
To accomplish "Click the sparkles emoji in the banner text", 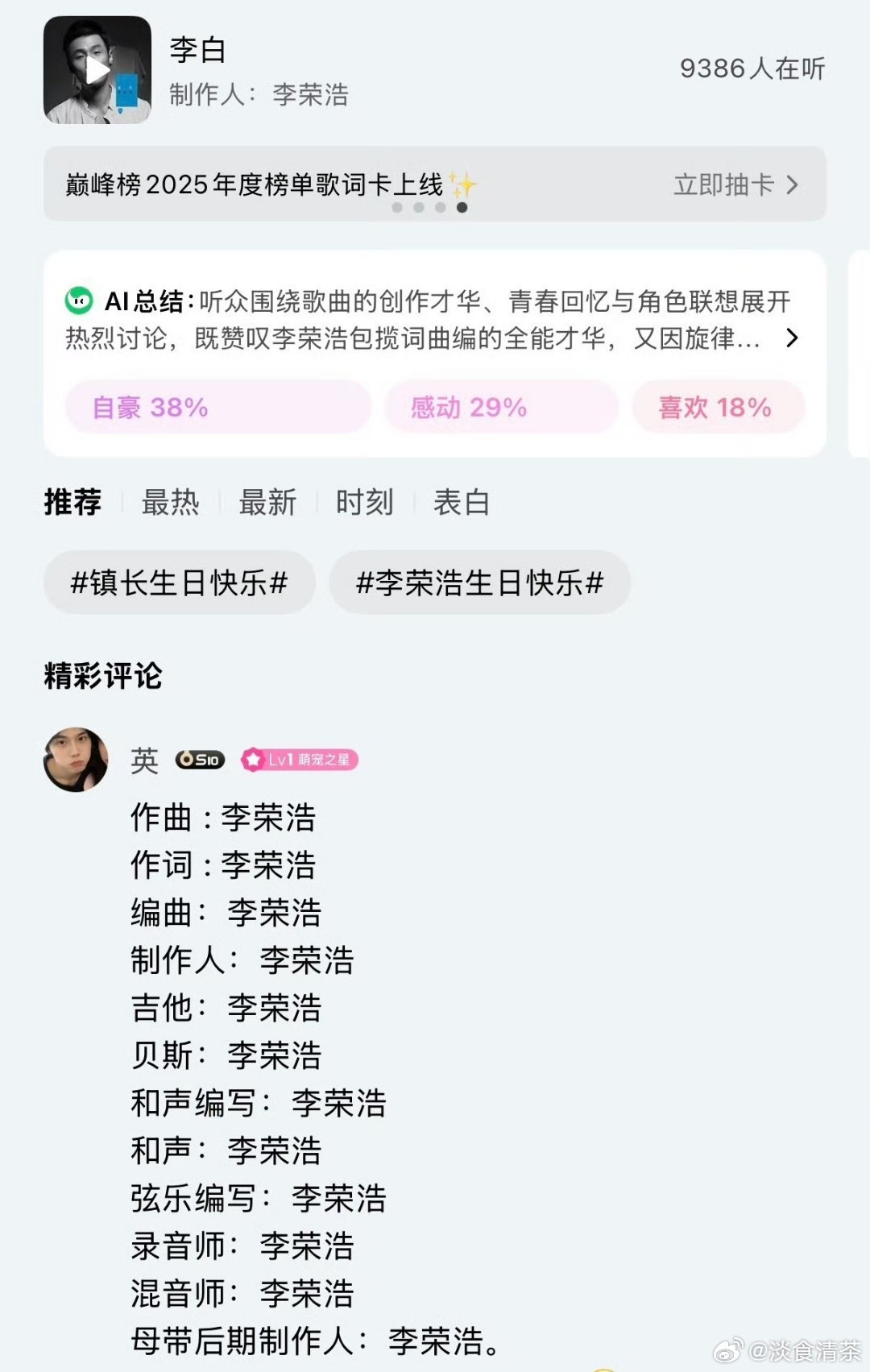I will [464, 182].
